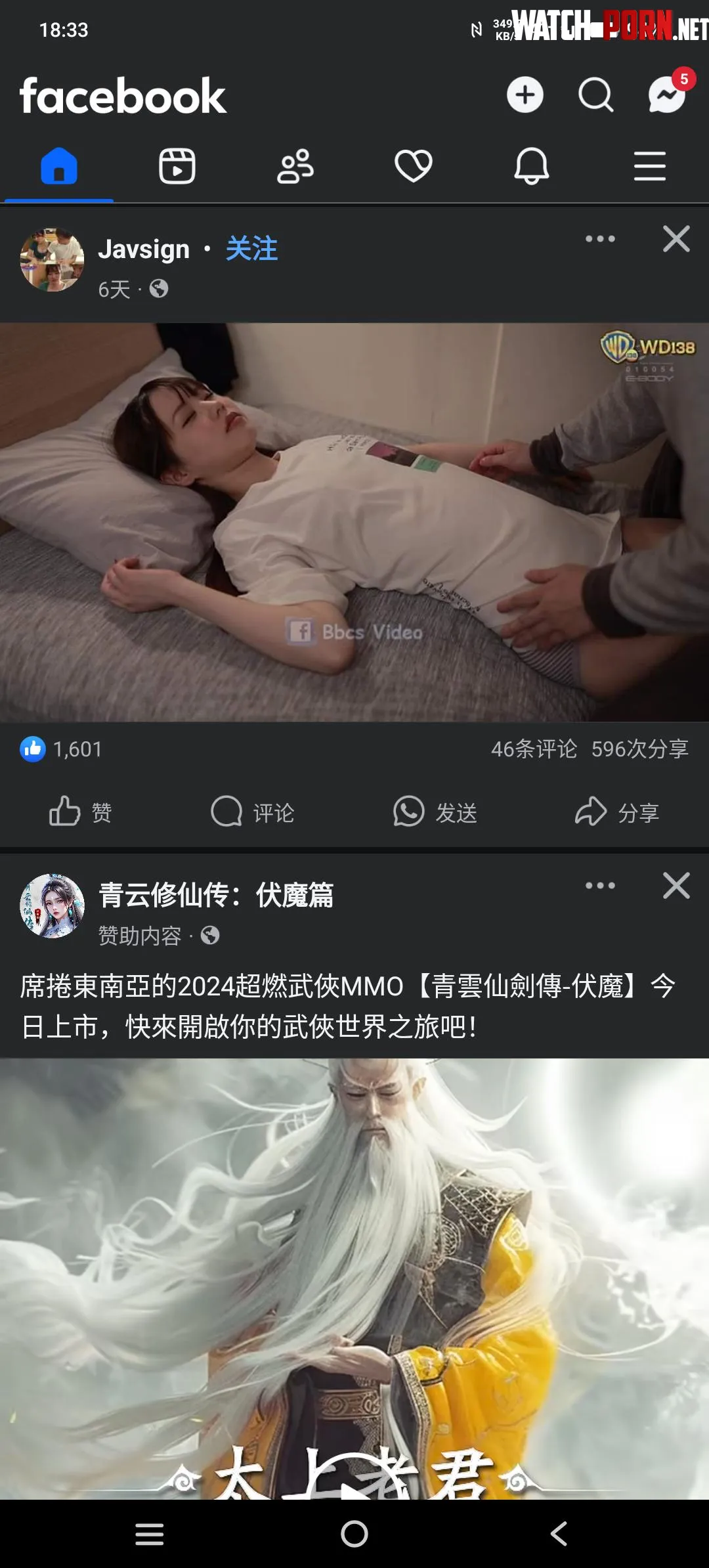Open the Dating heart tab
This screenshot has height=1568, width=709.
pos(414,166)
